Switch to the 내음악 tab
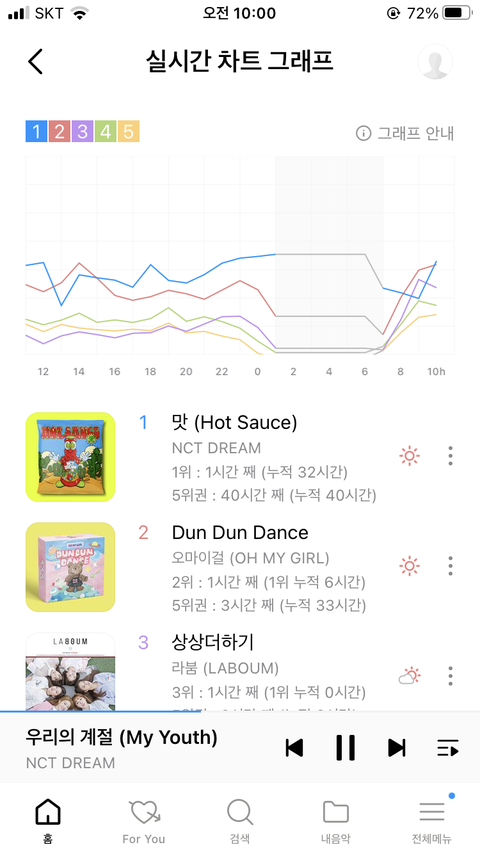The width and height of the screenshot is (480, 854). coord(336,821)
